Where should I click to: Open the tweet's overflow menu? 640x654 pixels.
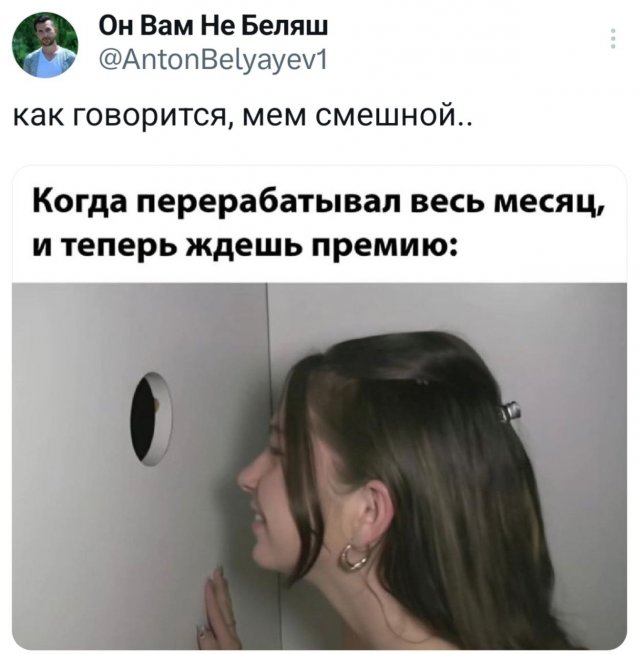pyautogui.click(x=612, y=39)
